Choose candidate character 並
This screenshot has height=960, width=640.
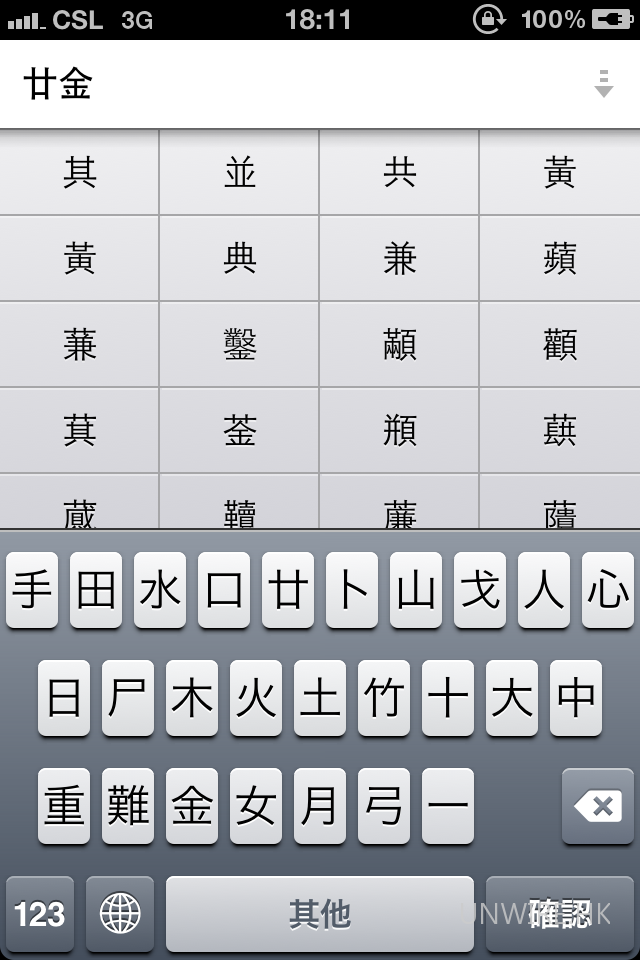[240, 172]
